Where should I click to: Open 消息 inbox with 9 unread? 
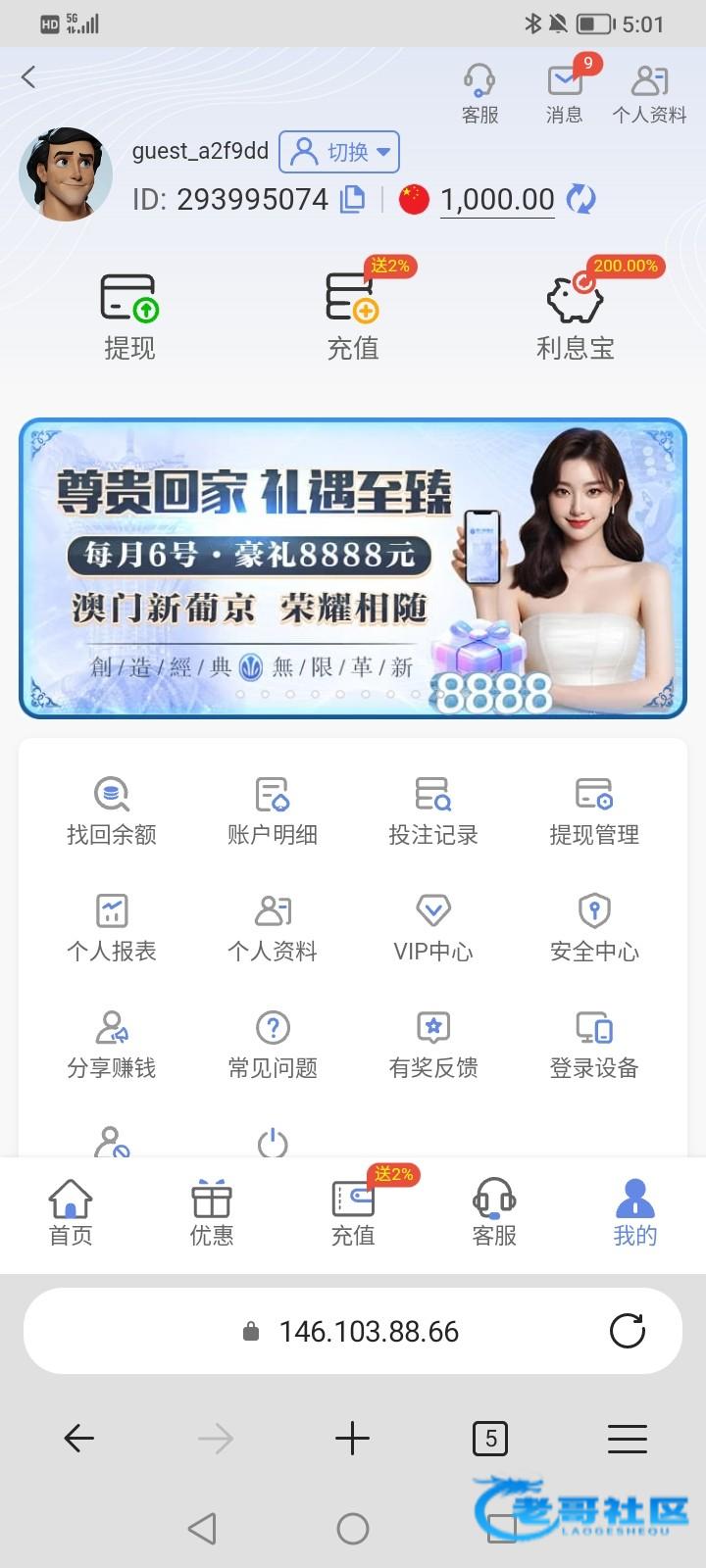564,94
